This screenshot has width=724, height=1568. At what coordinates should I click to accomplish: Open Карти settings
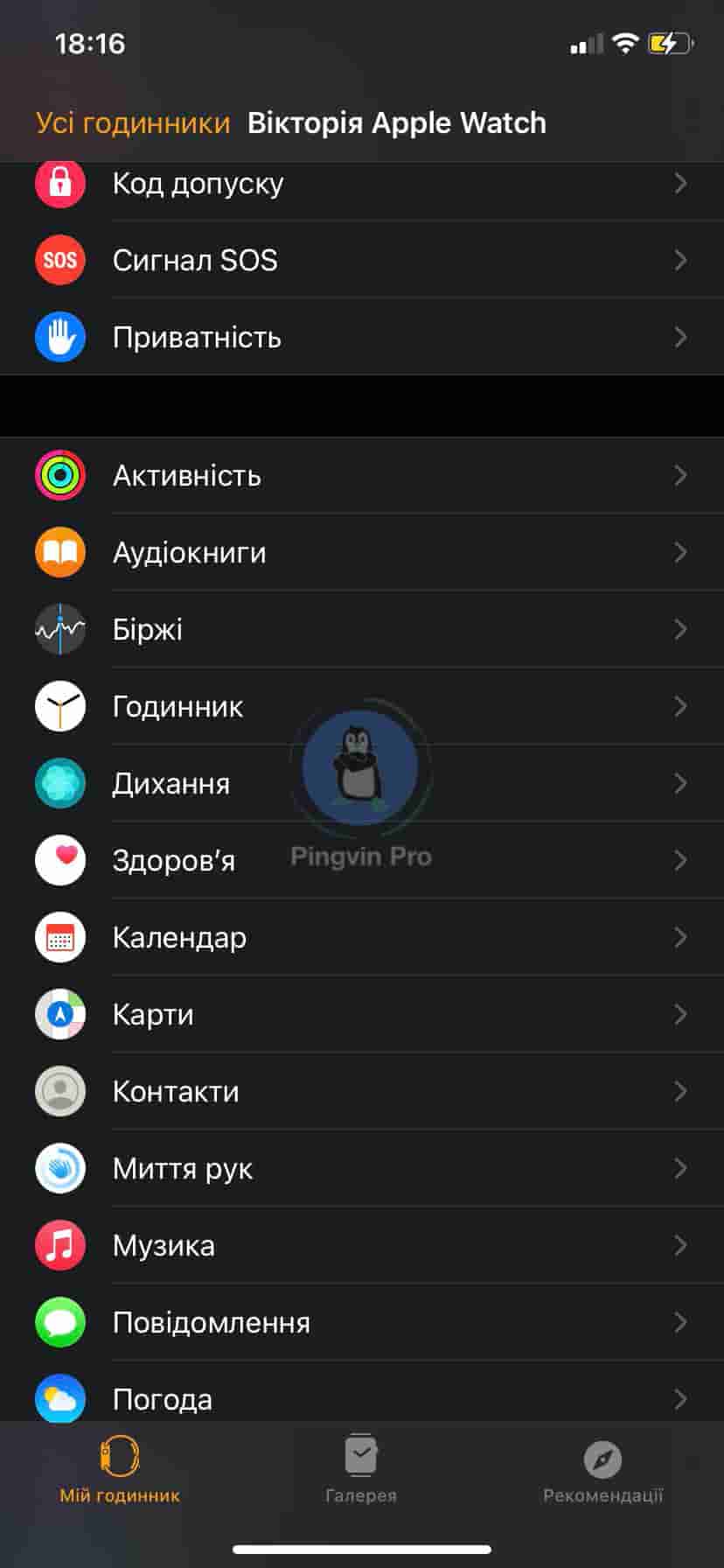click(362, 1014)
